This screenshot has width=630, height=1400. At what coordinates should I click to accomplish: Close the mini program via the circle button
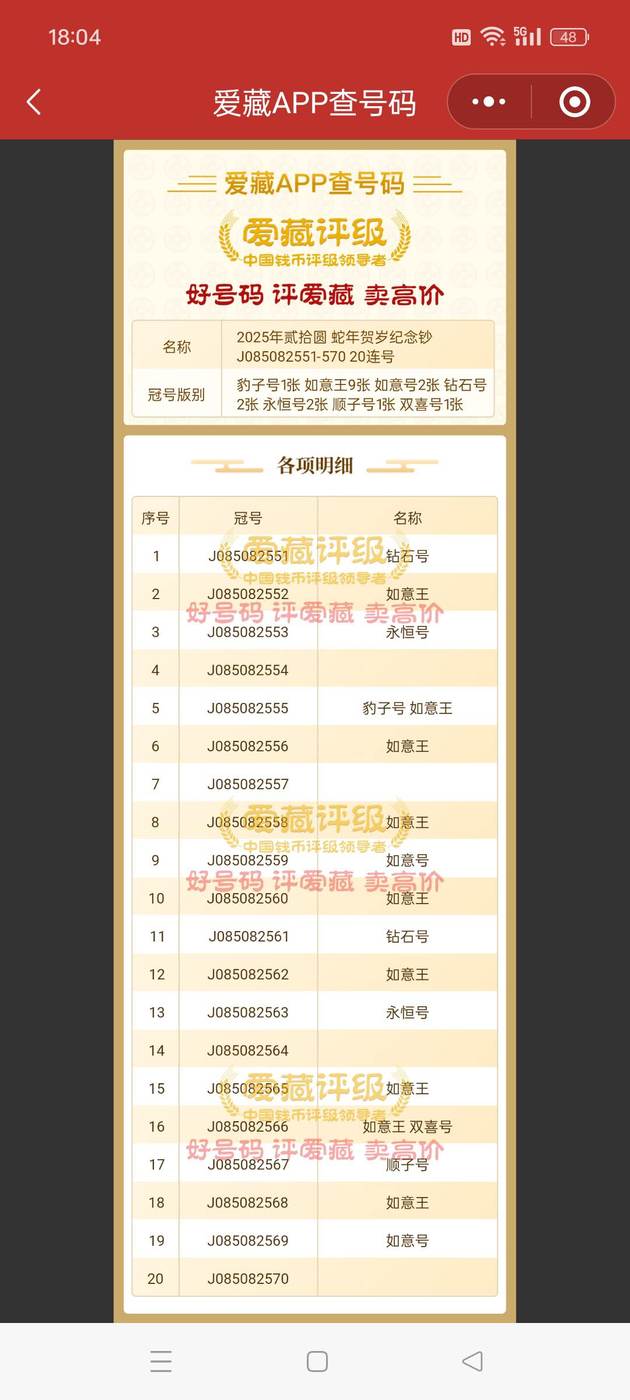tap(574, 102)
